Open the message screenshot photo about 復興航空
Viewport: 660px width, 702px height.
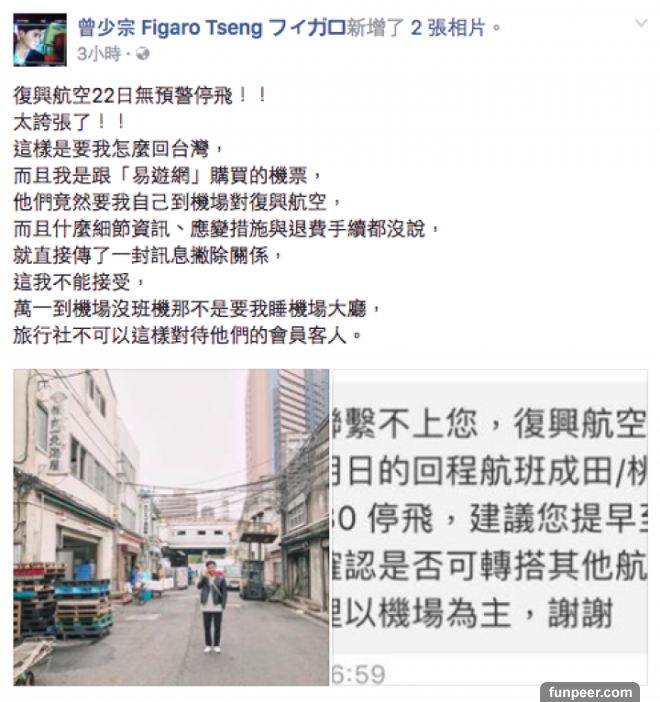pyautogui.click(x=489, y=526)
